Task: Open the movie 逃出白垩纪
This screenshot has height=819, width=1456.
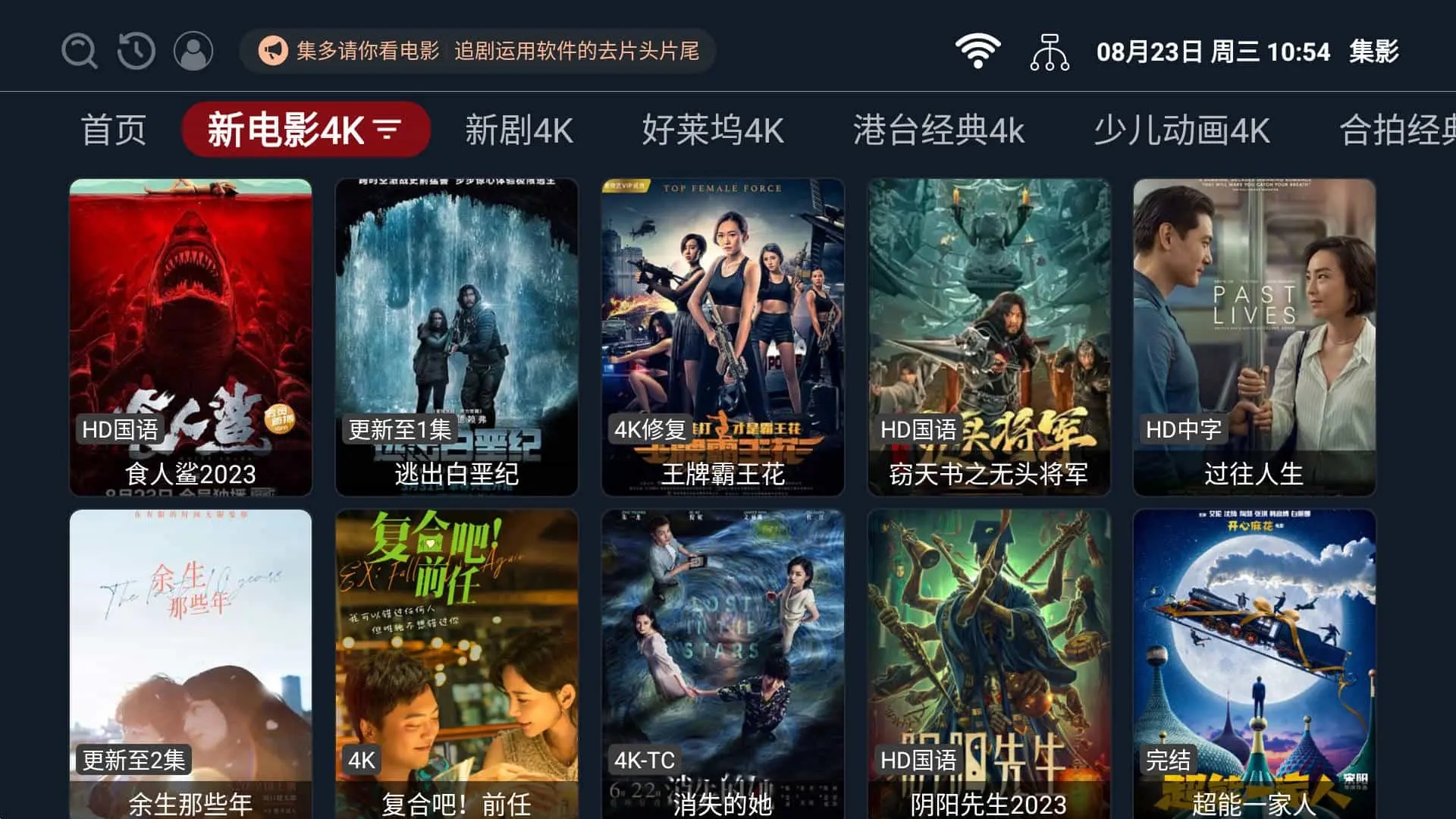Action: click(x=457, y=337)
